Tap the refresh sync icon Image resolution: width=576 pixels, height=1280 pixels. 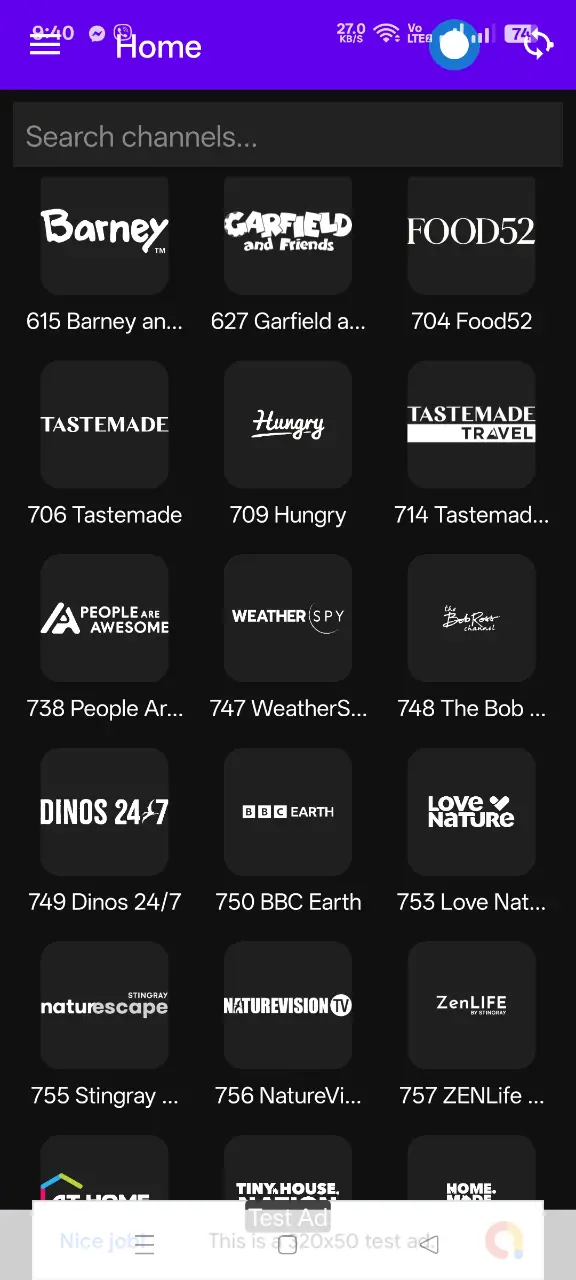tap(538, 44)
